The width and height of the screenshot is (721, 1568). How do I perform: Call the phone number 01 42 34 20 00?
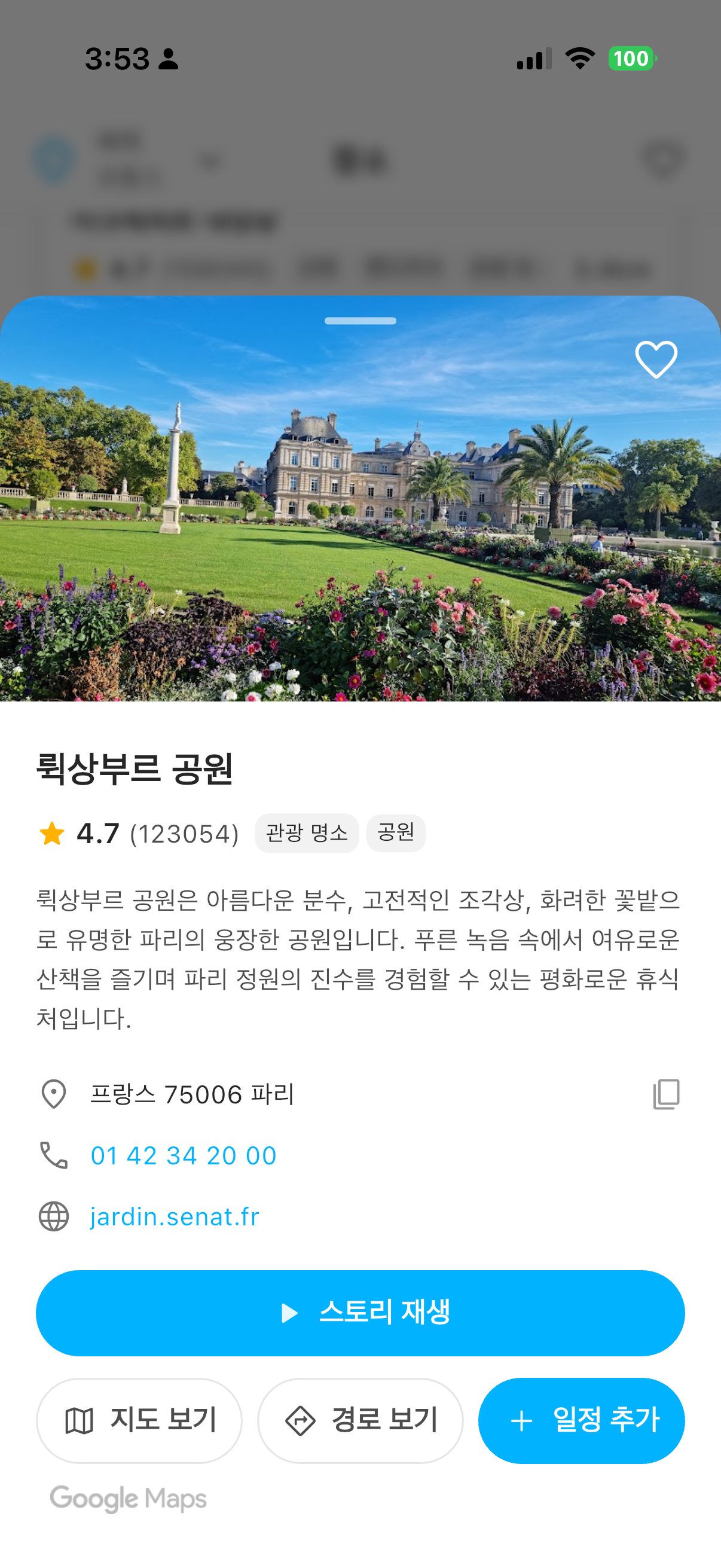click(183, 1155)
